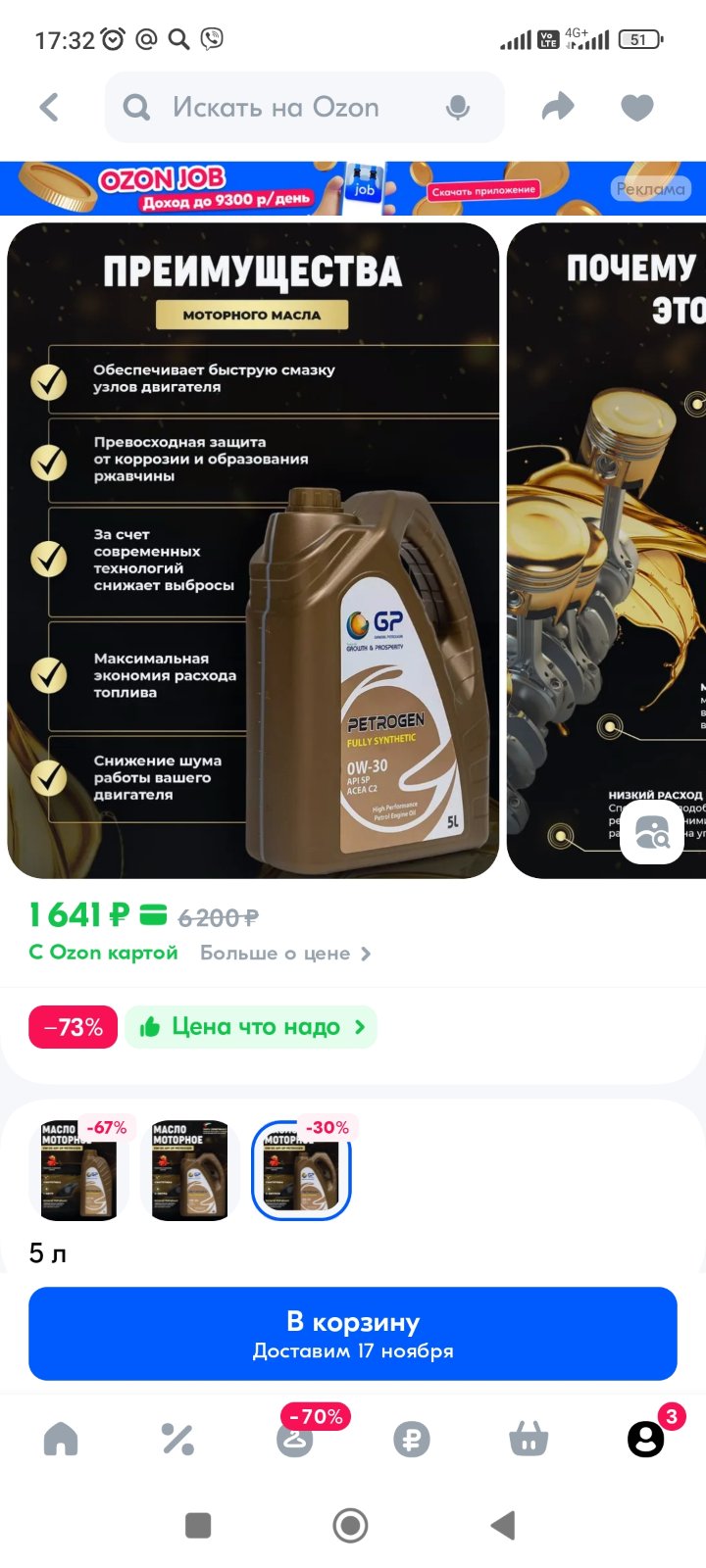Open the Ozon Job ad banner
Viewport: 706px width, 1568px height.
[x=353, y=188]
